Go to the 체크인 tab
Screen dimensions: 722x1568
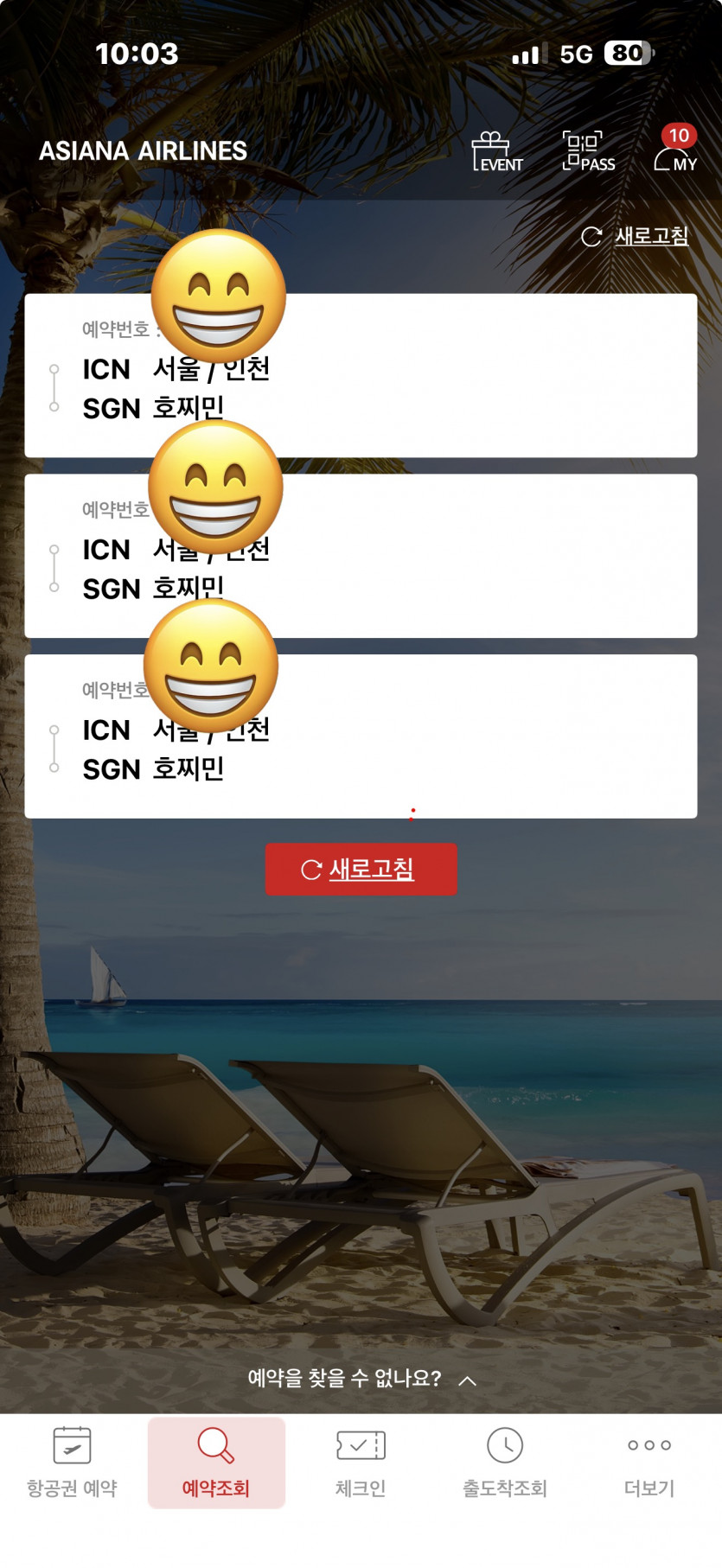[x=361, y=1463]
